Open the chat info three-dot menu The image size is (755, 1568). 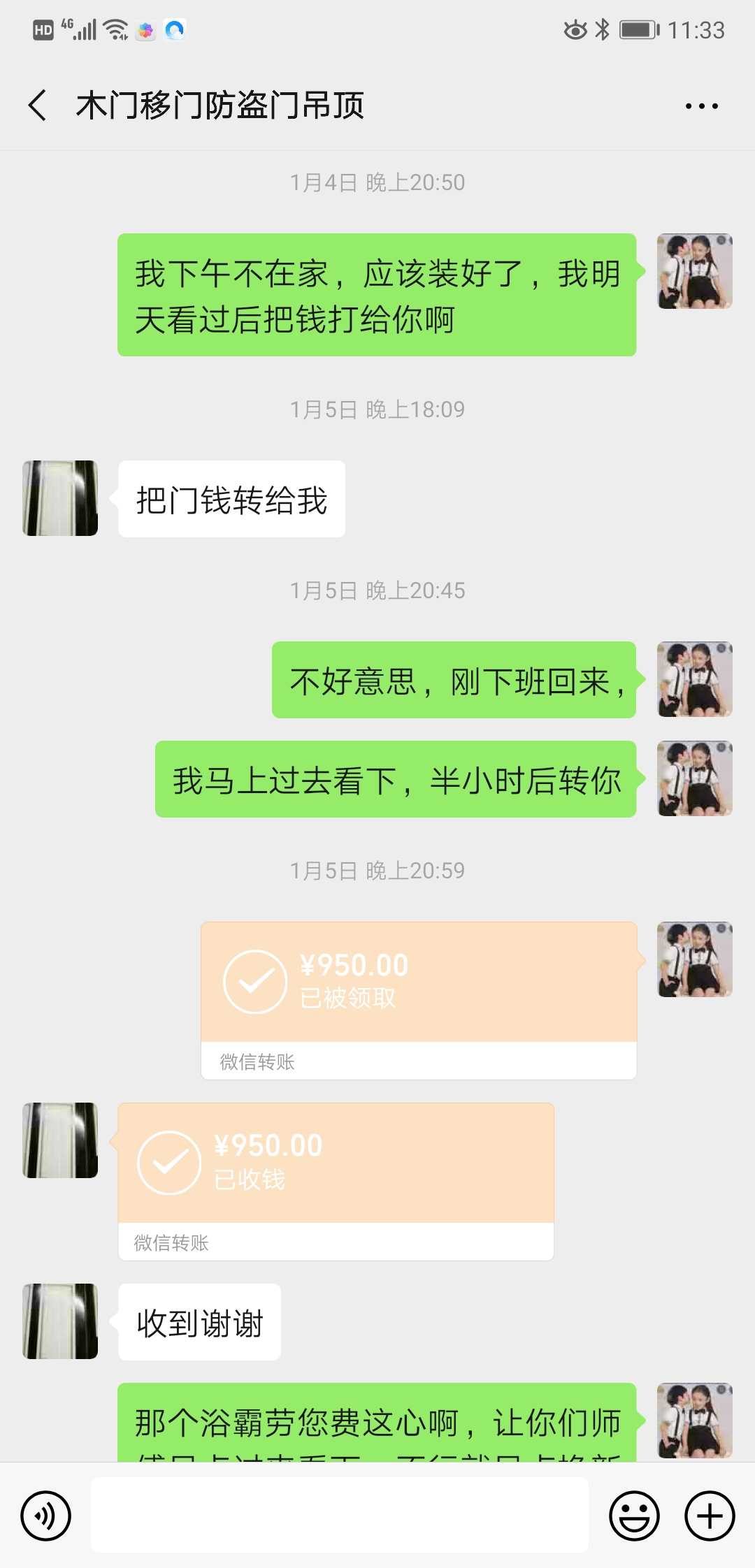pos(701,106)
